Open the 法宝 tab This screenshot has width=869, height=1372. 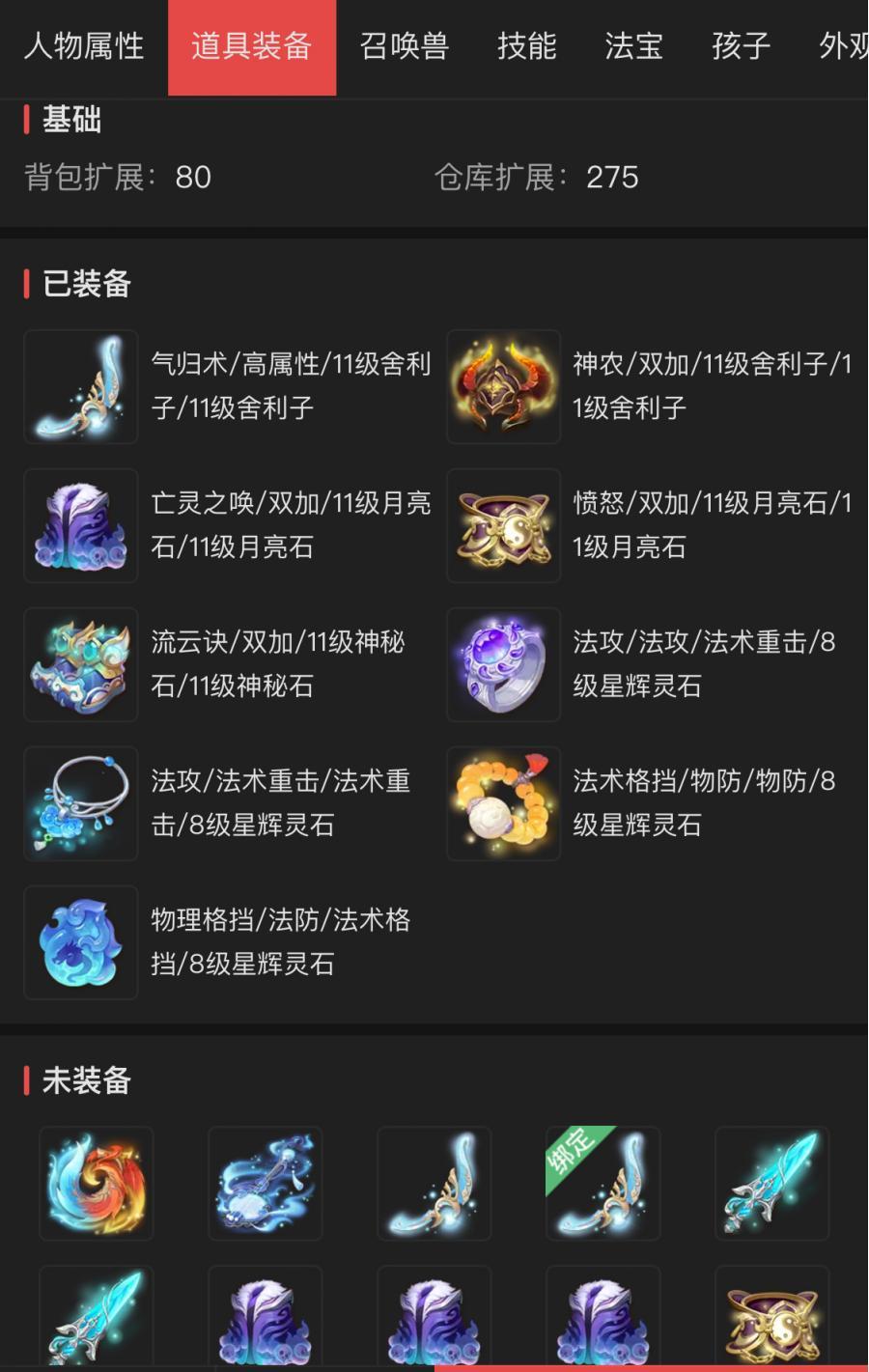point(633,46)
